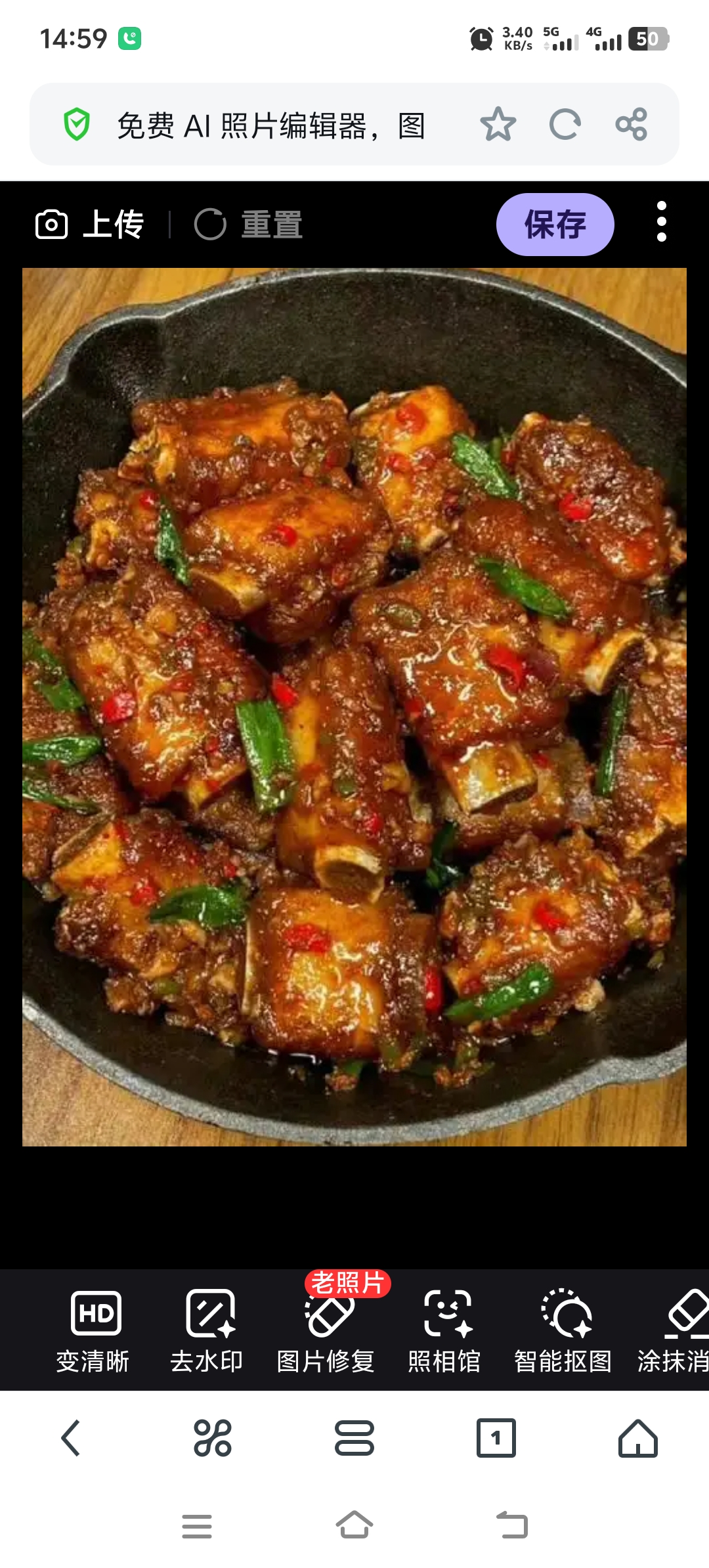Save the image with 保存
The height and width of the screenshot is (1568, 709).
[x=555, y=225]
